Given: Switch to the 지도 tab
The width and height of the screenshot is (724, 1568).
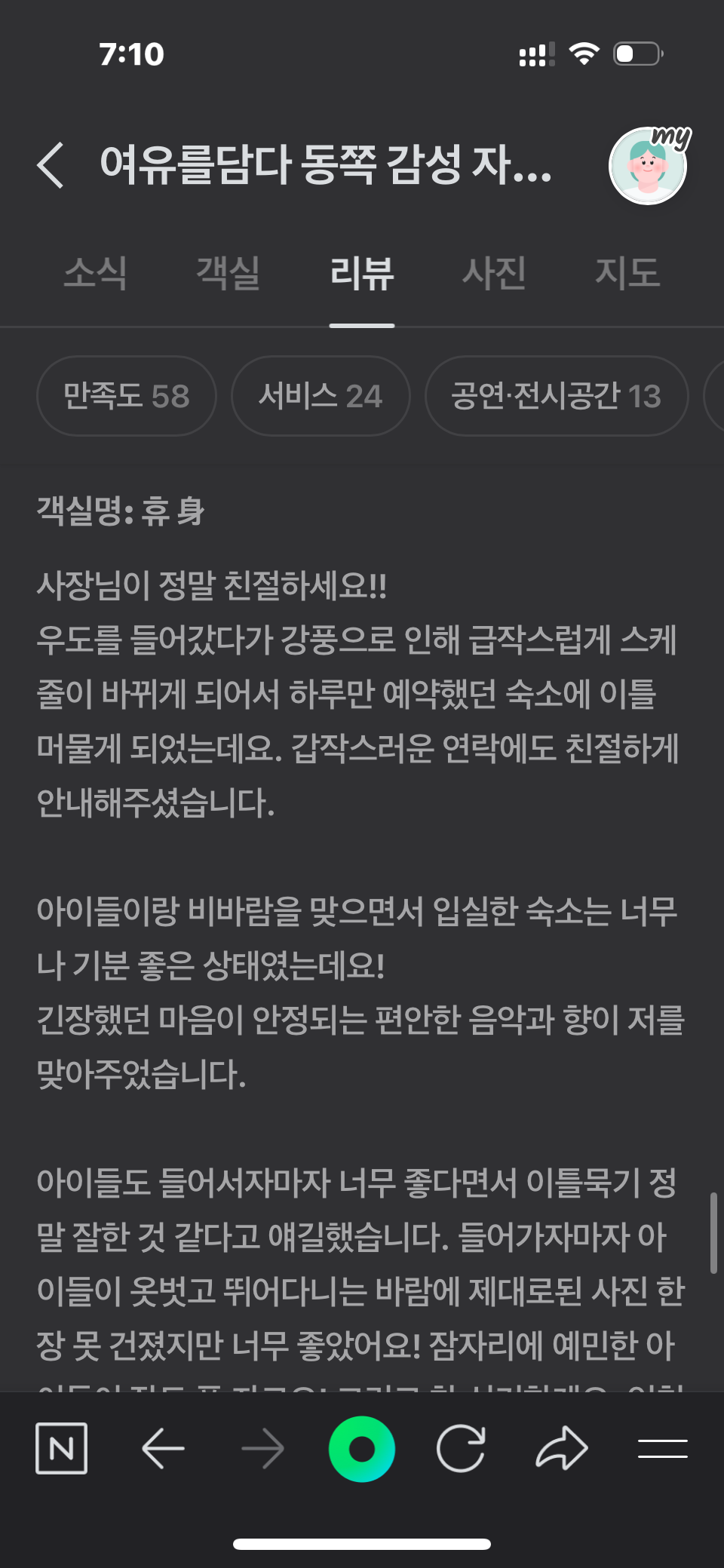Looking at the screenshot, I should coord(627,273).
